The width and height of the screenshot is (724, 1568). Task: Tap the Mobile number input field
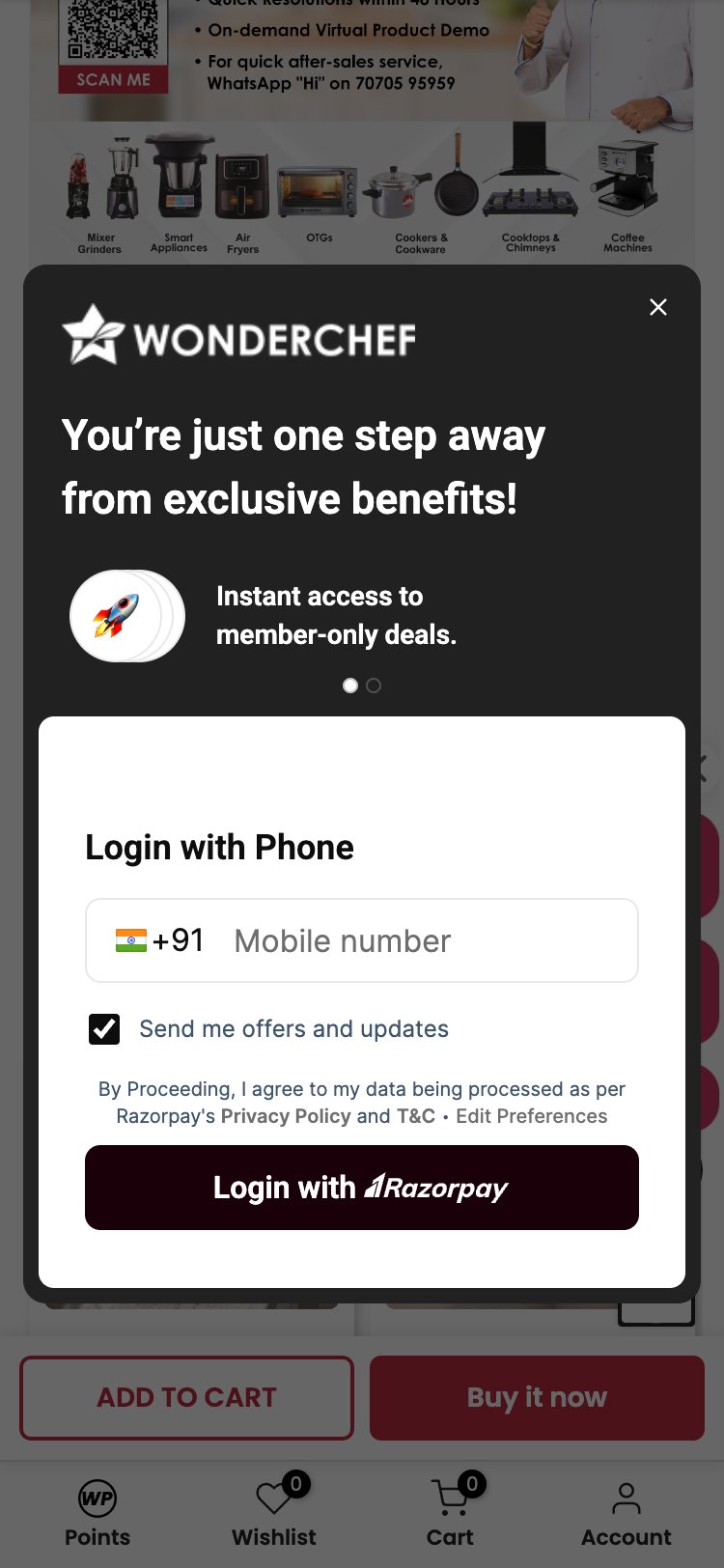click(x=425, y=941)
